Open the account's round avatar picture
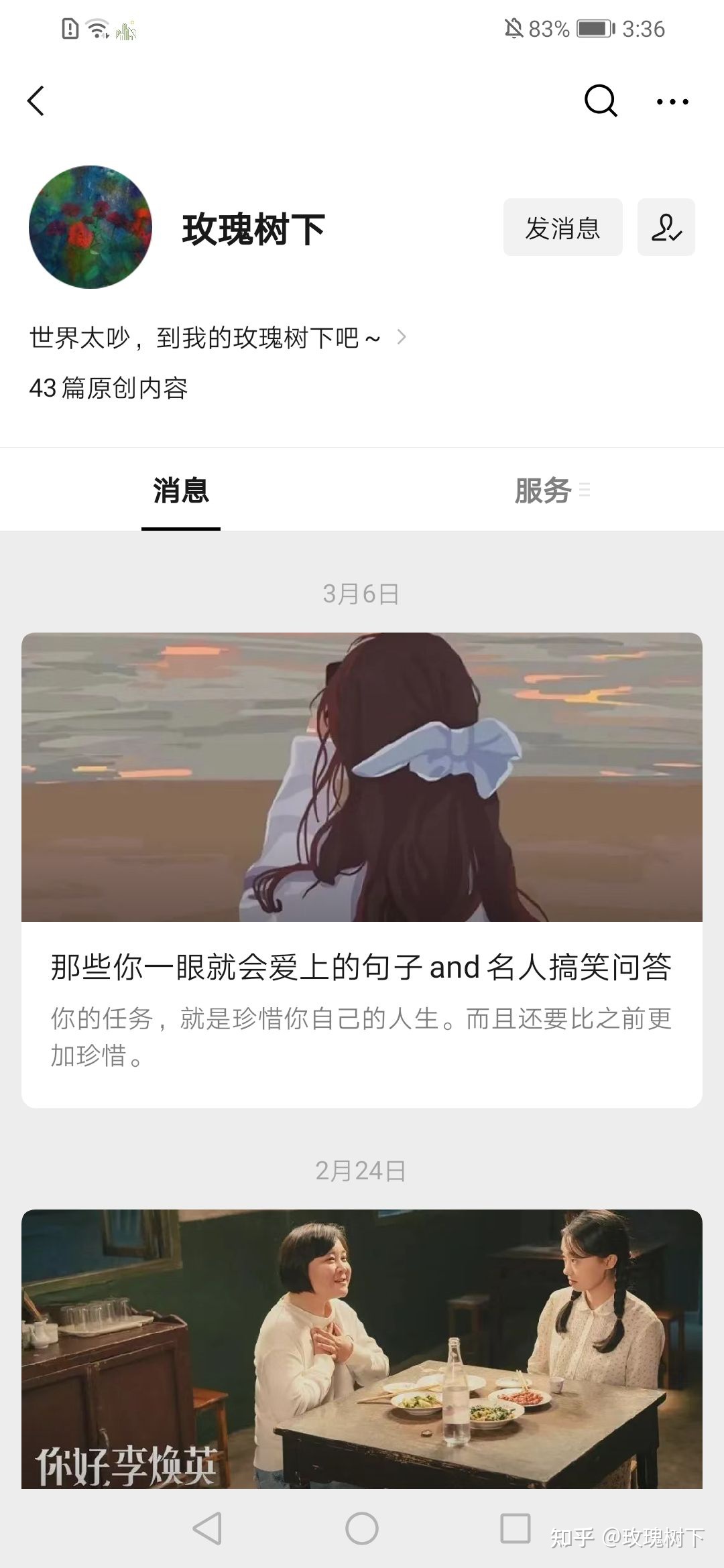The height and width of the screenshot is (1568, 724). click(90, 227)
